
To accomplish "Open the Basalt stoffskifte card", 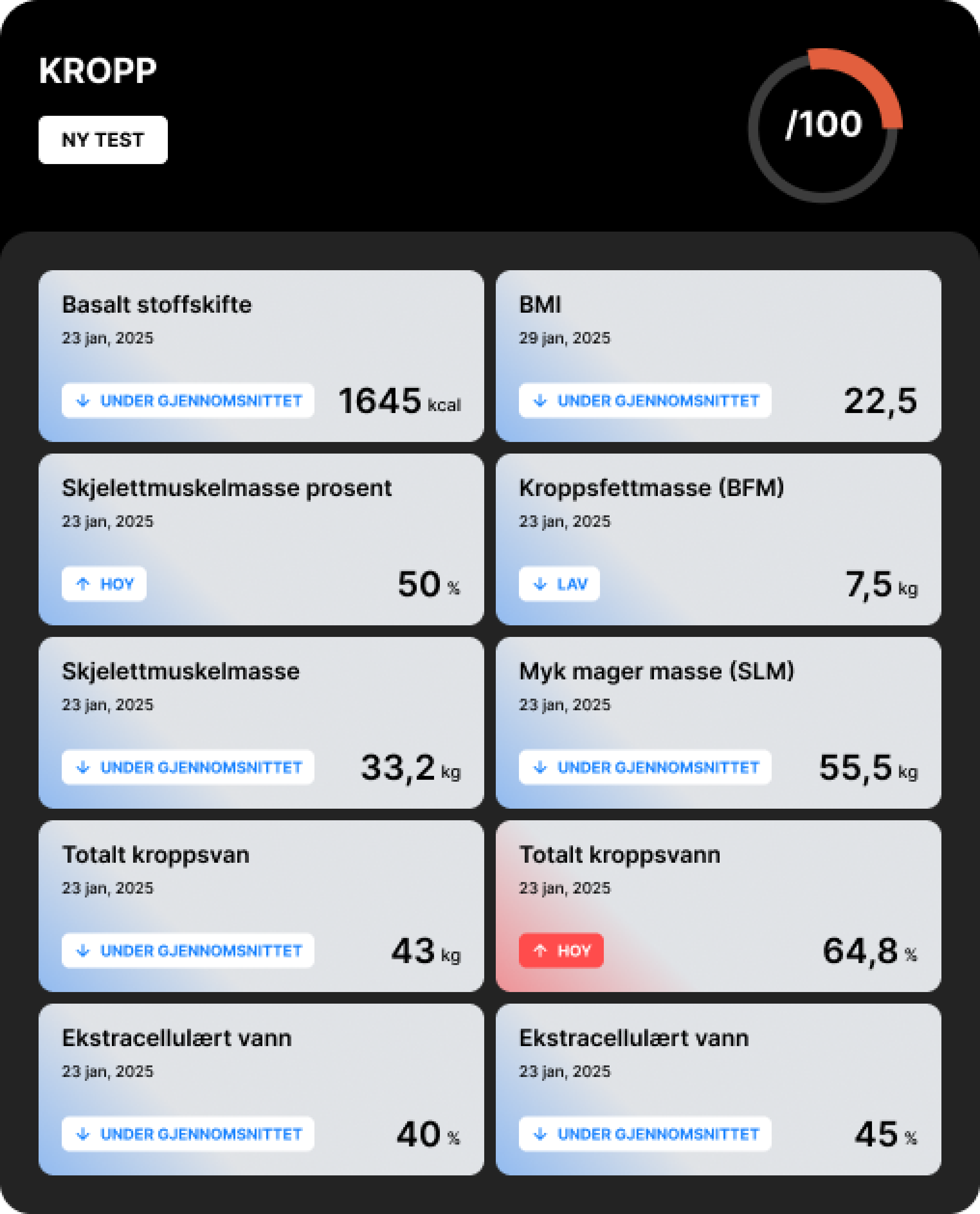I will pos(261,356).
